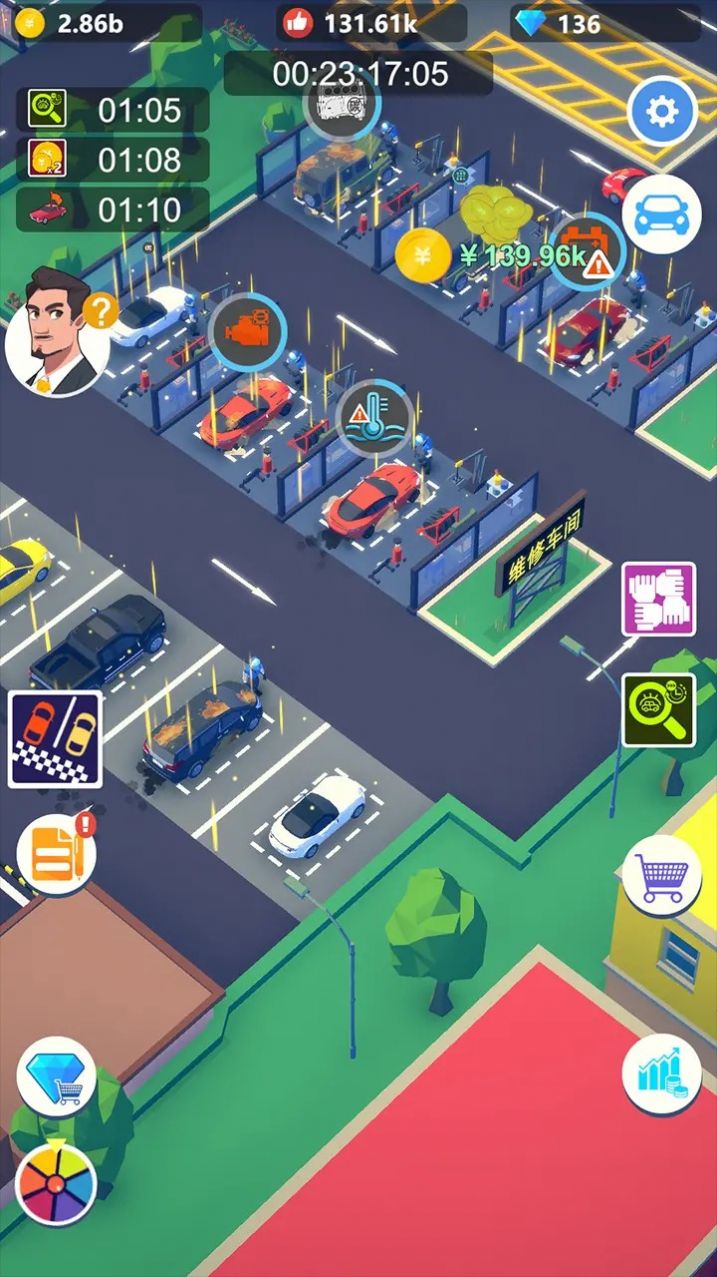Open the diamond shop button
The image size is (717, 1277).
tap(56, 1076)
